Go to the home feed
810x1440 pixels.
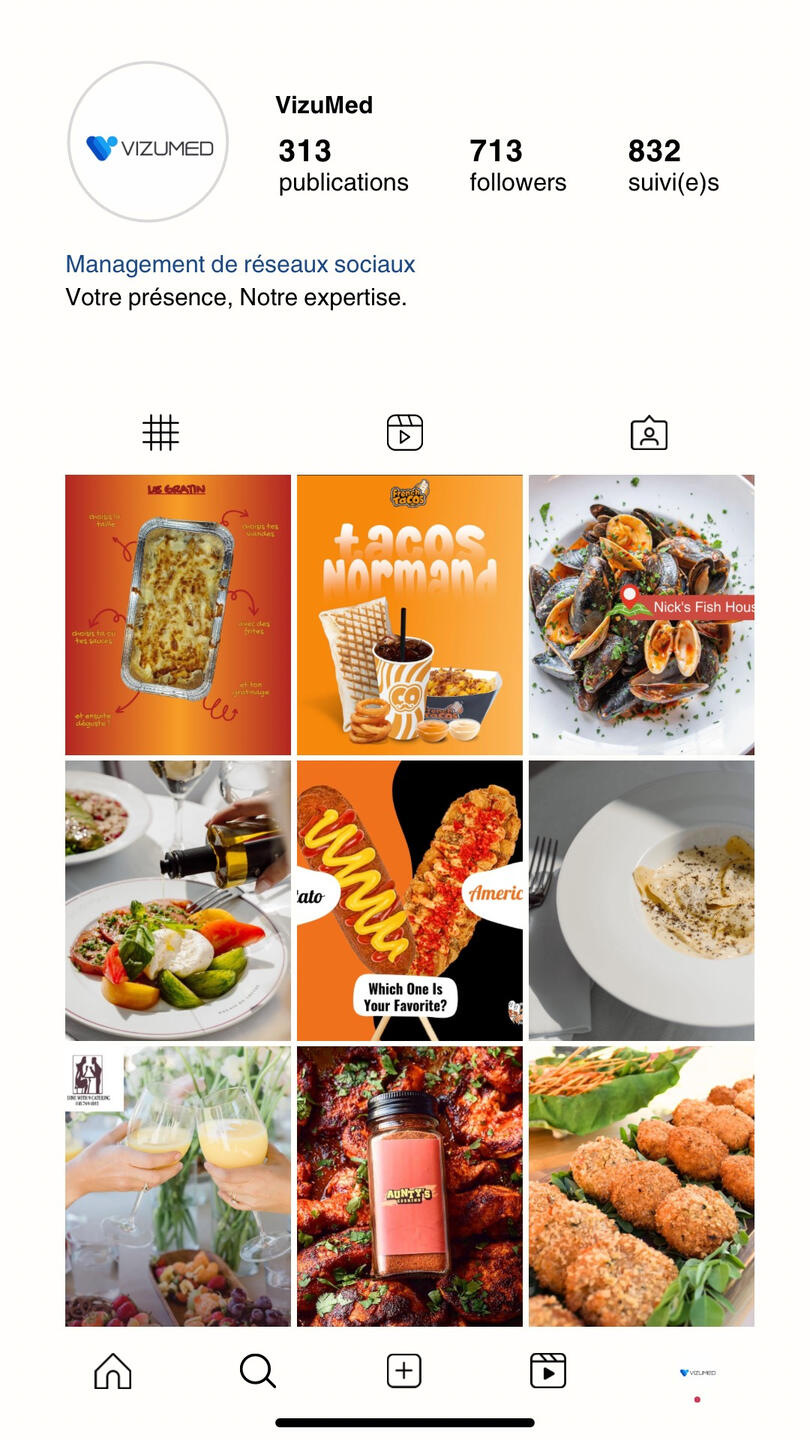coord(113,1371)
